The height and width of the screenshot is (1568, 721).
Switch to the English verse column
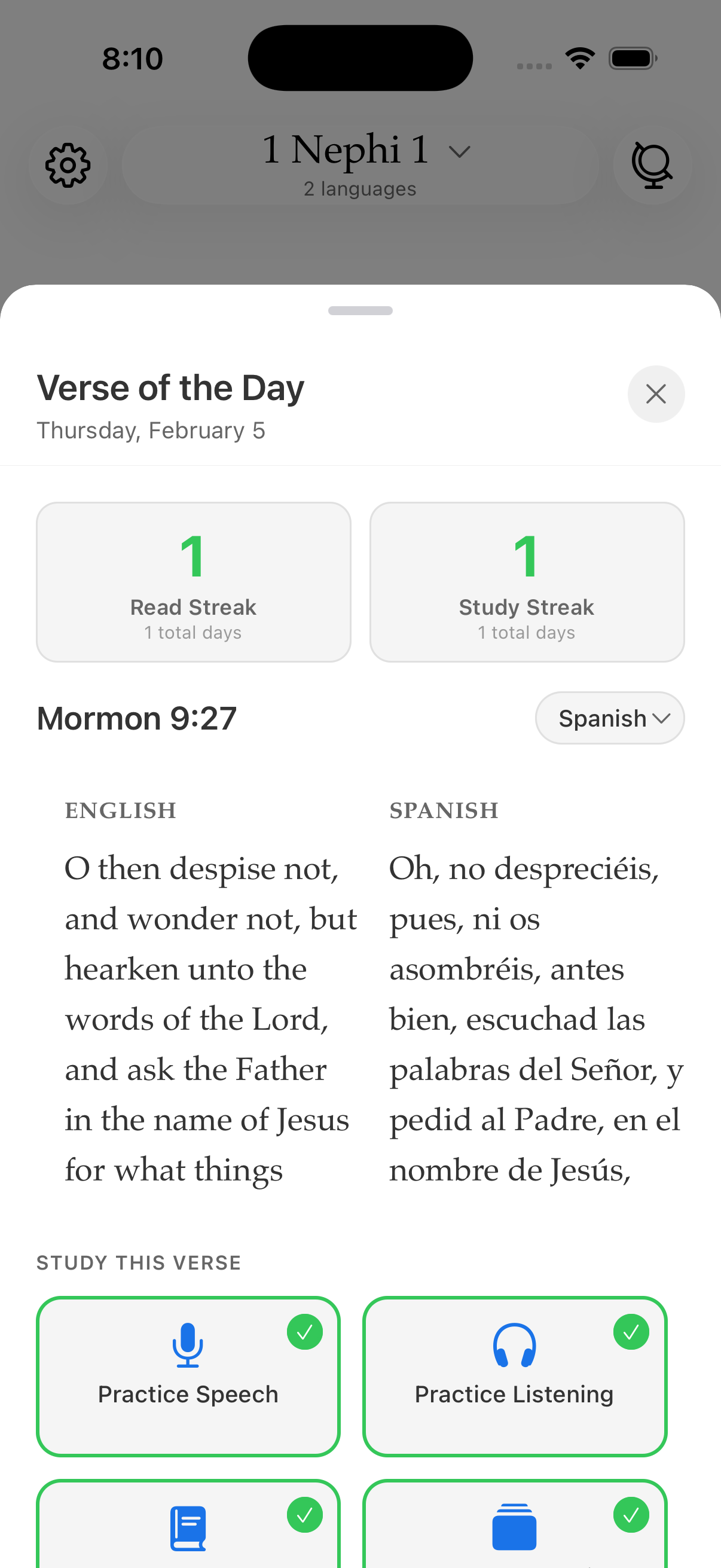[120, 810]
